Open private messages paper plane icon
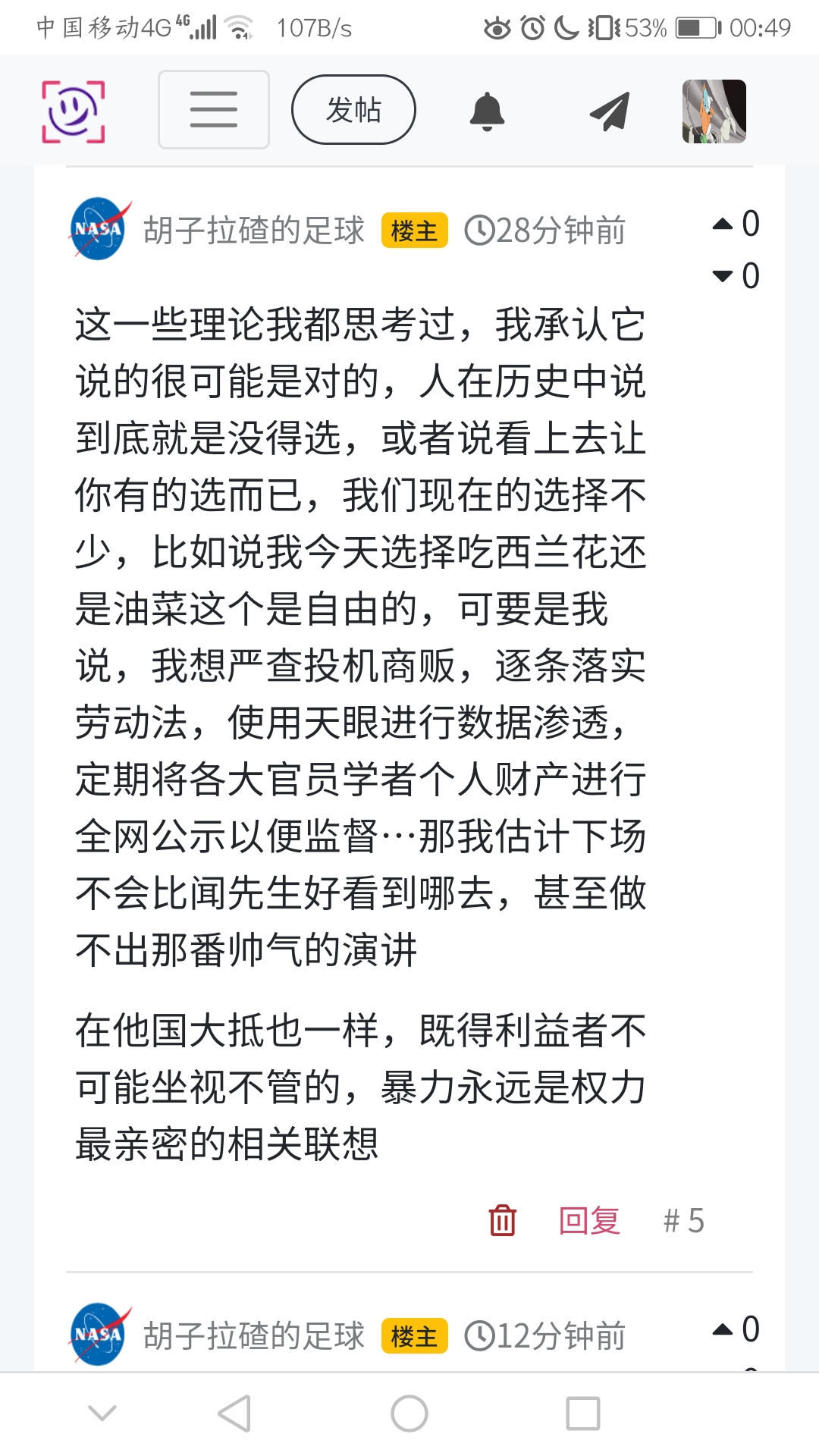This screenshot has width=819, height=1456. click(x=610, y=111)
